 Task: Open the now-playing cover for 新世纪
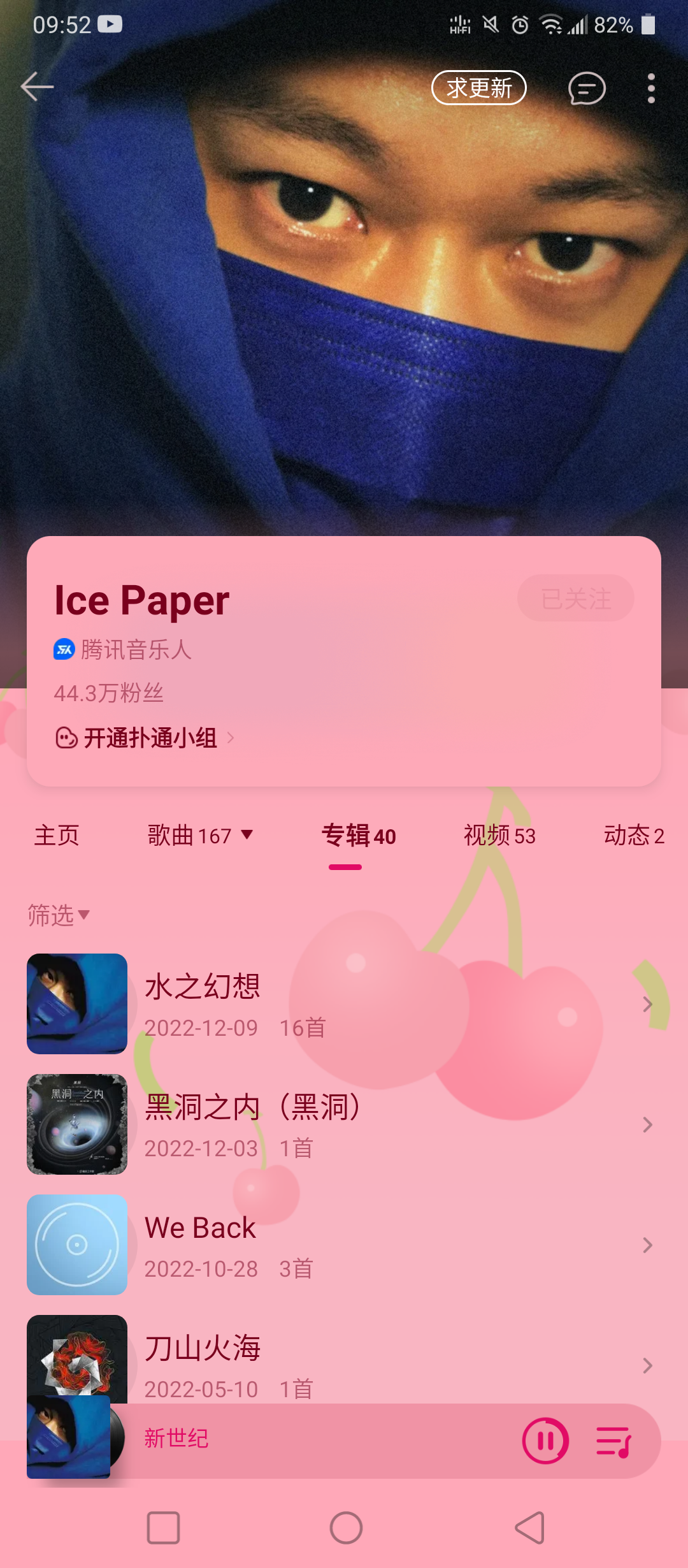[x=69, y=1438]
